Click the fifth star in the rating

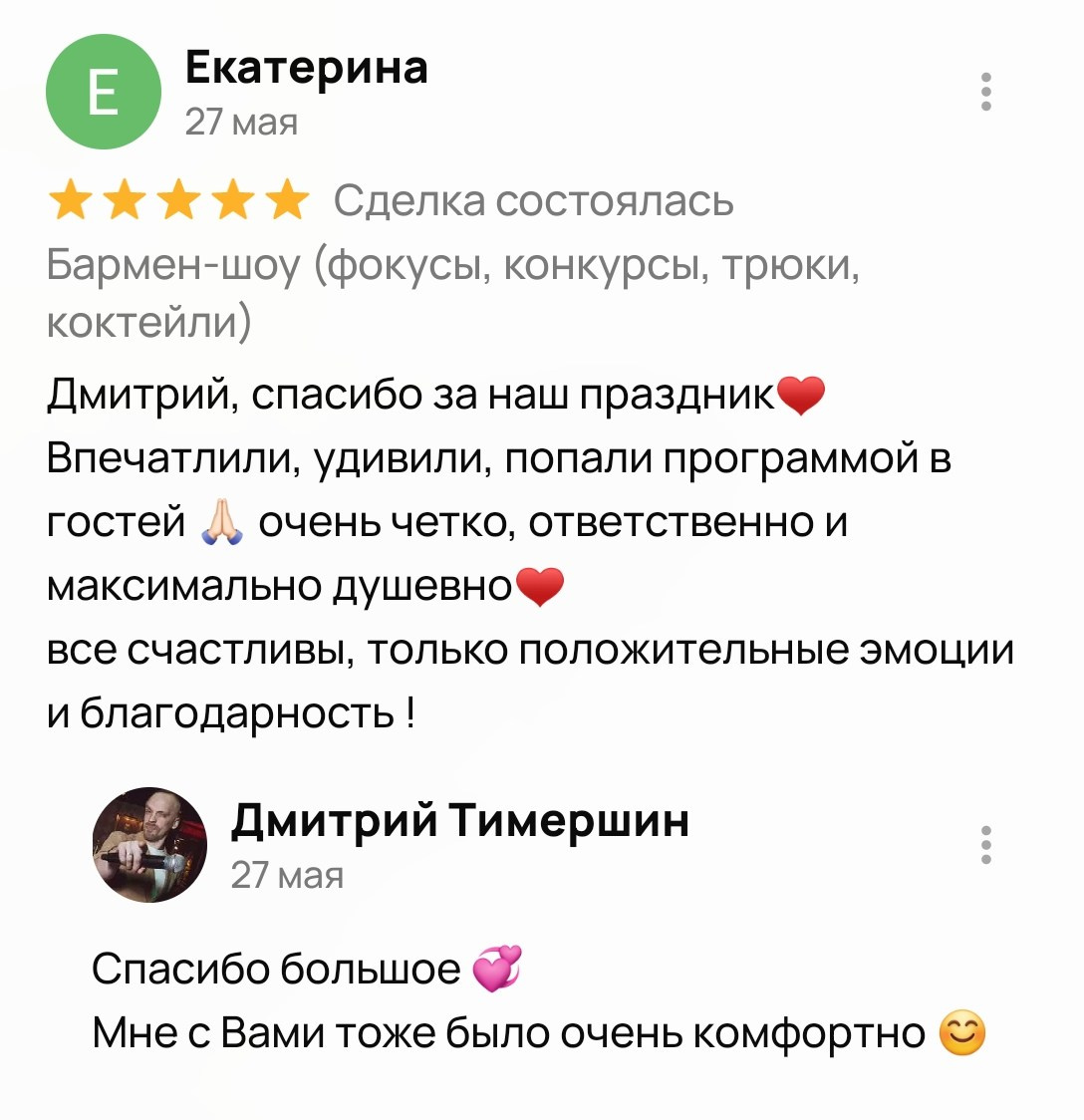(x=287, y=199)
